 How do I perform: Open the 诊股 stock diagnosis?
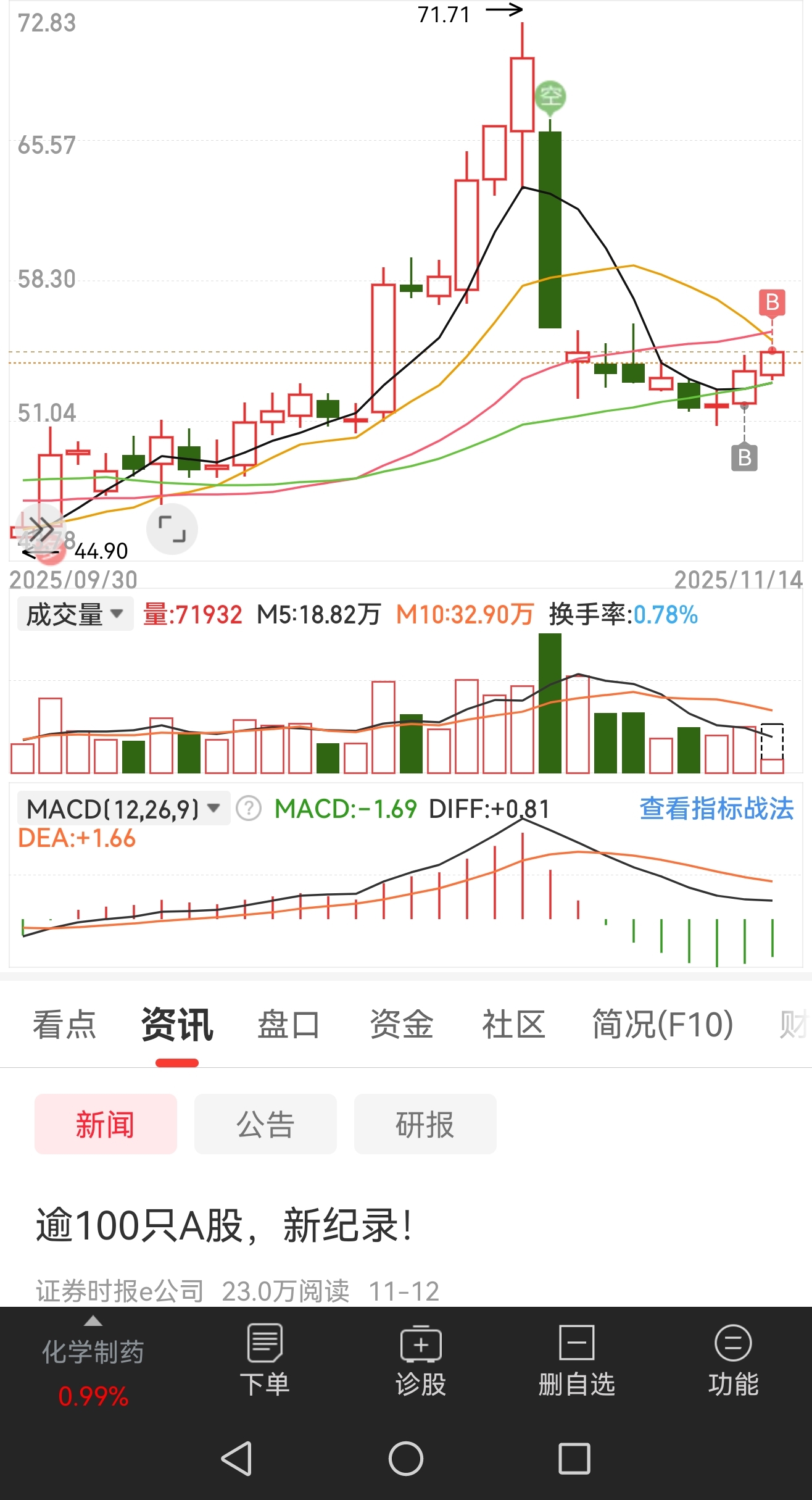(x=421, y=1360)
